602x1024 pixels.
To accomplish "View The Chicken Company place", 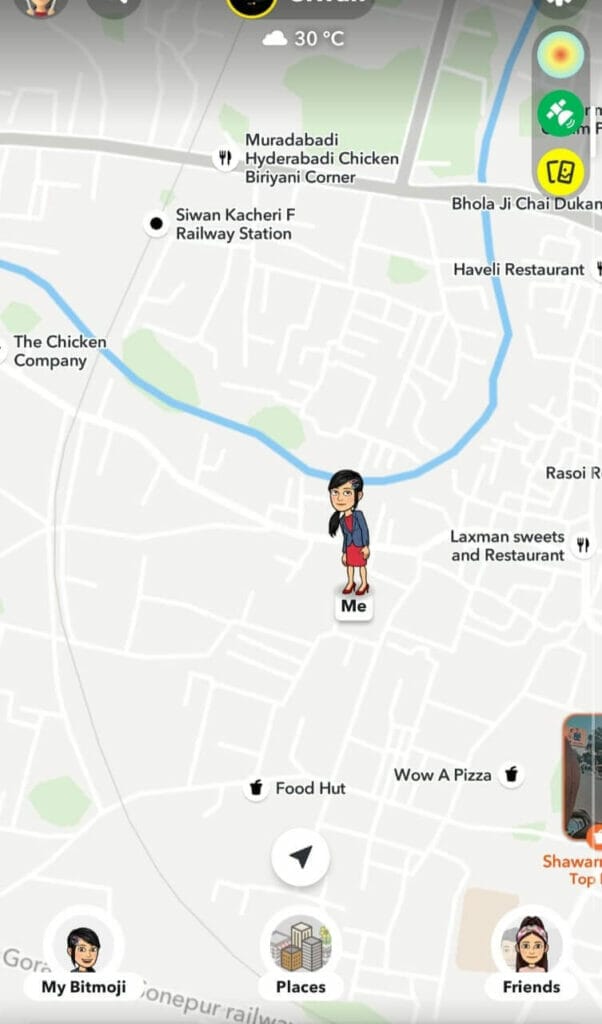I will [x=59, y=351].
